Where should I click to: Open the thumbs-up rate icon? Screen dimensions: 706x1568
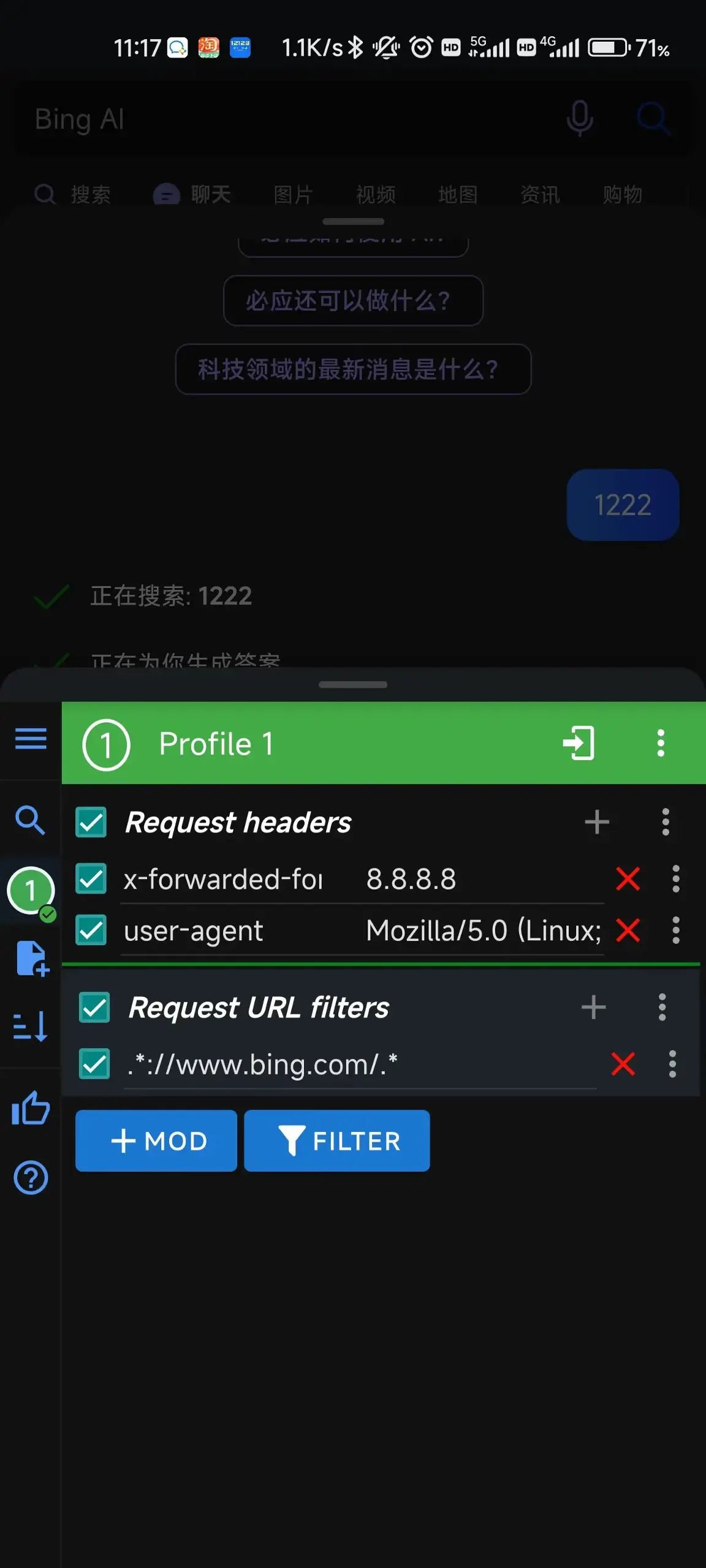coord(31,1108)
